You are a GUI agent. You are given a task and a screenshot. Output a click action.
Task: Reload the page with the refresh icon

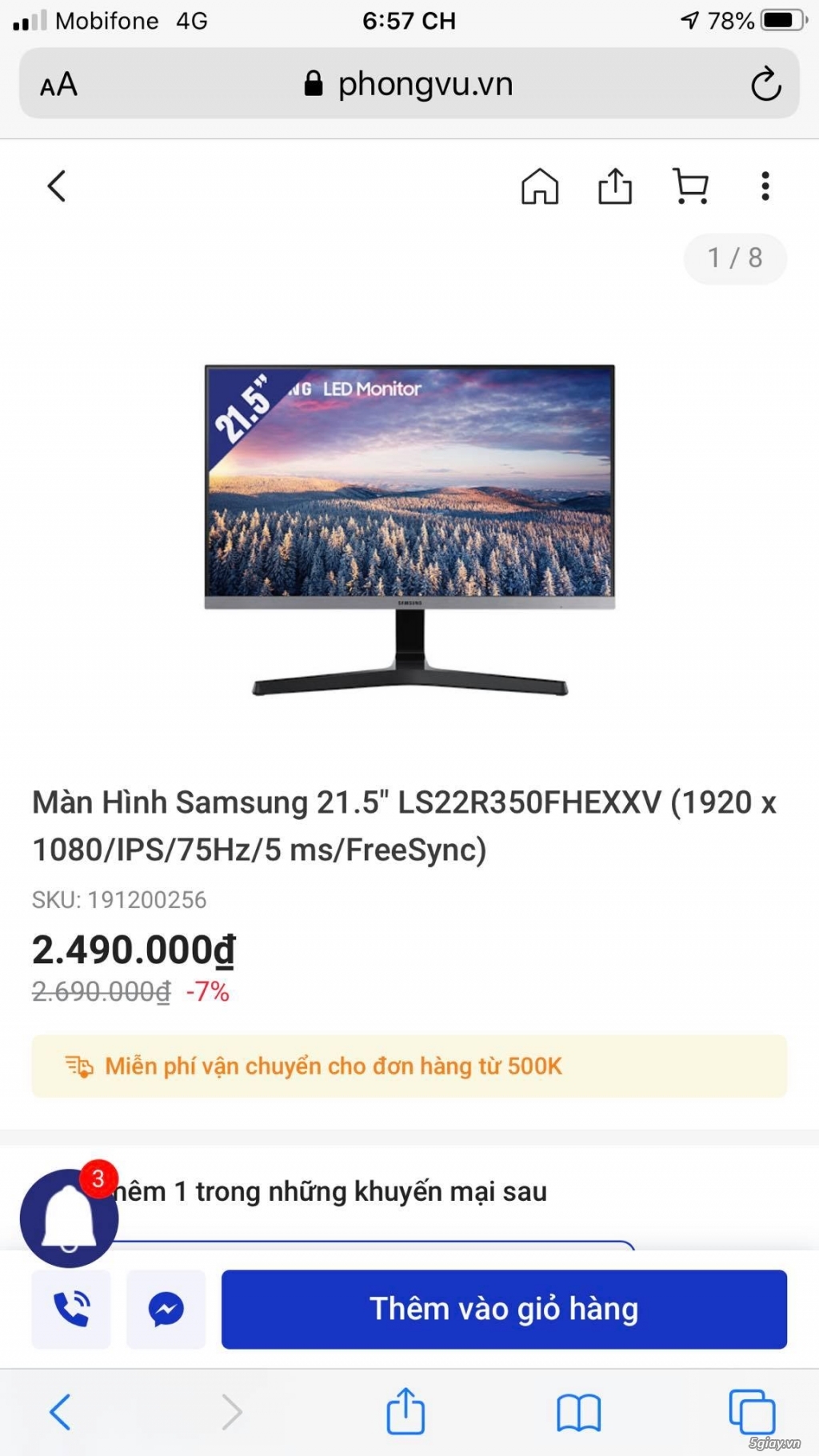point(767,83)
